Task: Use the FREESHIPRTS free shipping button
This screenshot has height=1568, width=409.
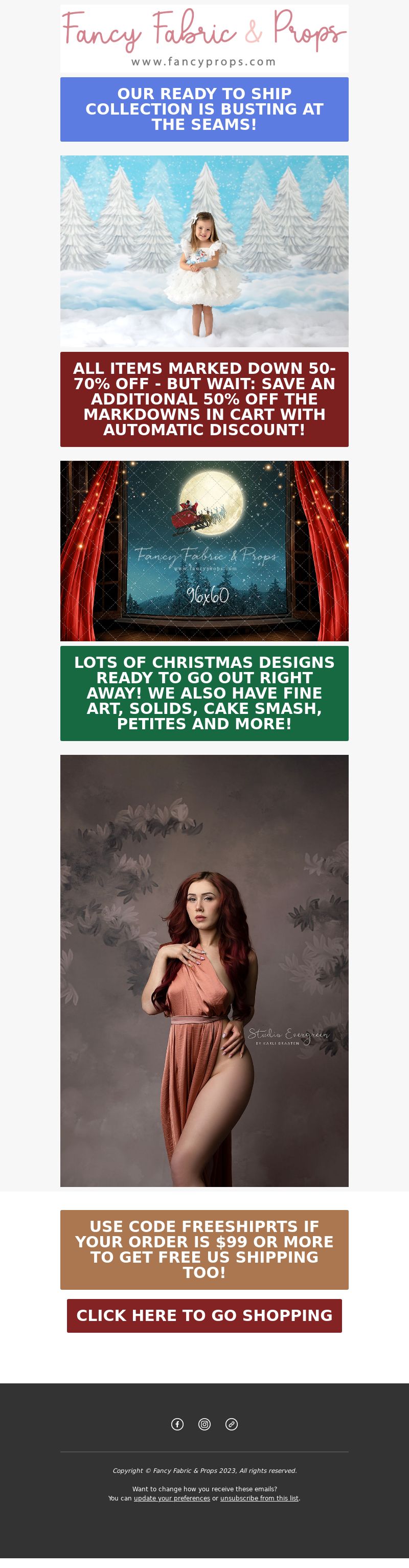Action: click(204, 1249)
